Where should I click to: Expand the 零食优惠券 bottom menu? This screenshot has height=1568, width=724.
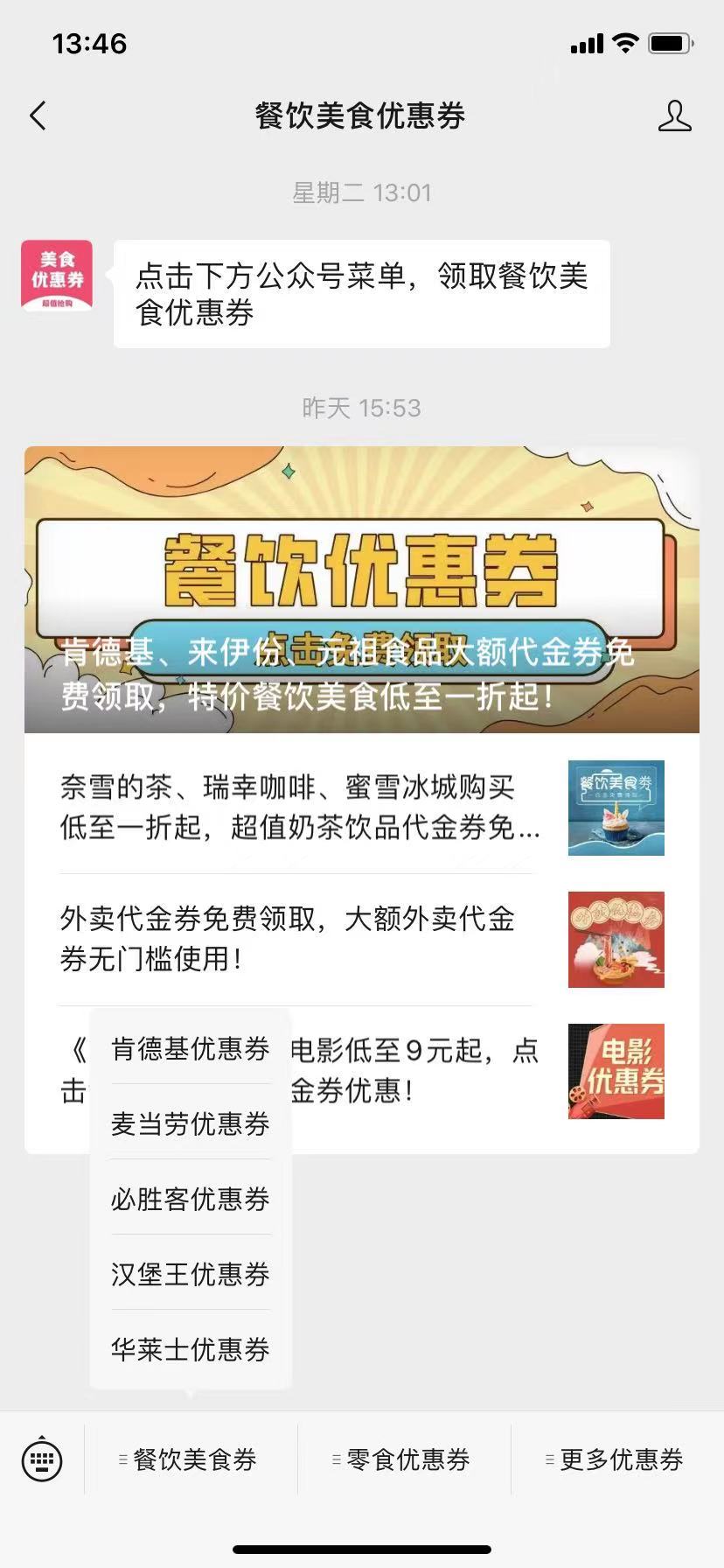(405, 1459)
